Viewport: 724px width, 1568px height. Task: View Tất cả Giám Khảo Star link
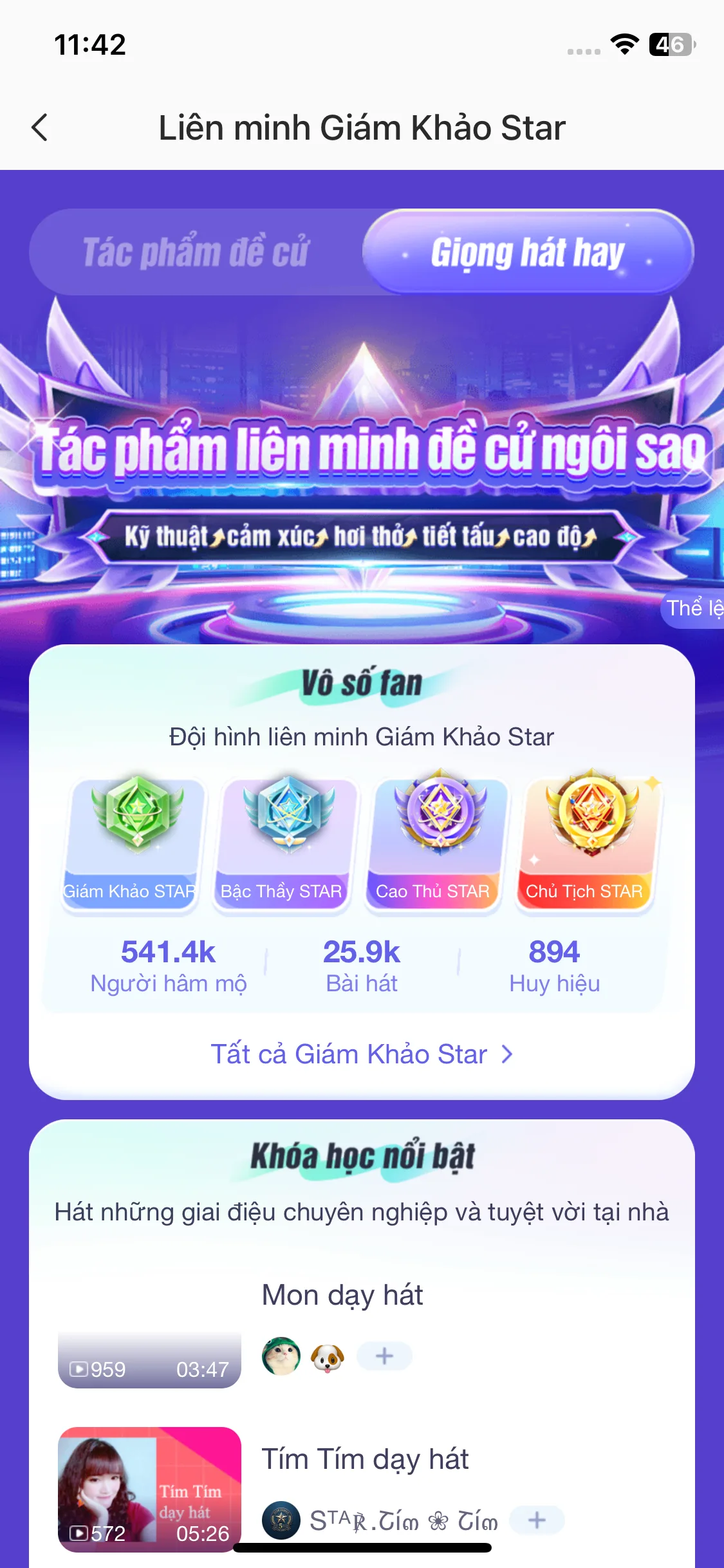click(x=362, y=1054)
